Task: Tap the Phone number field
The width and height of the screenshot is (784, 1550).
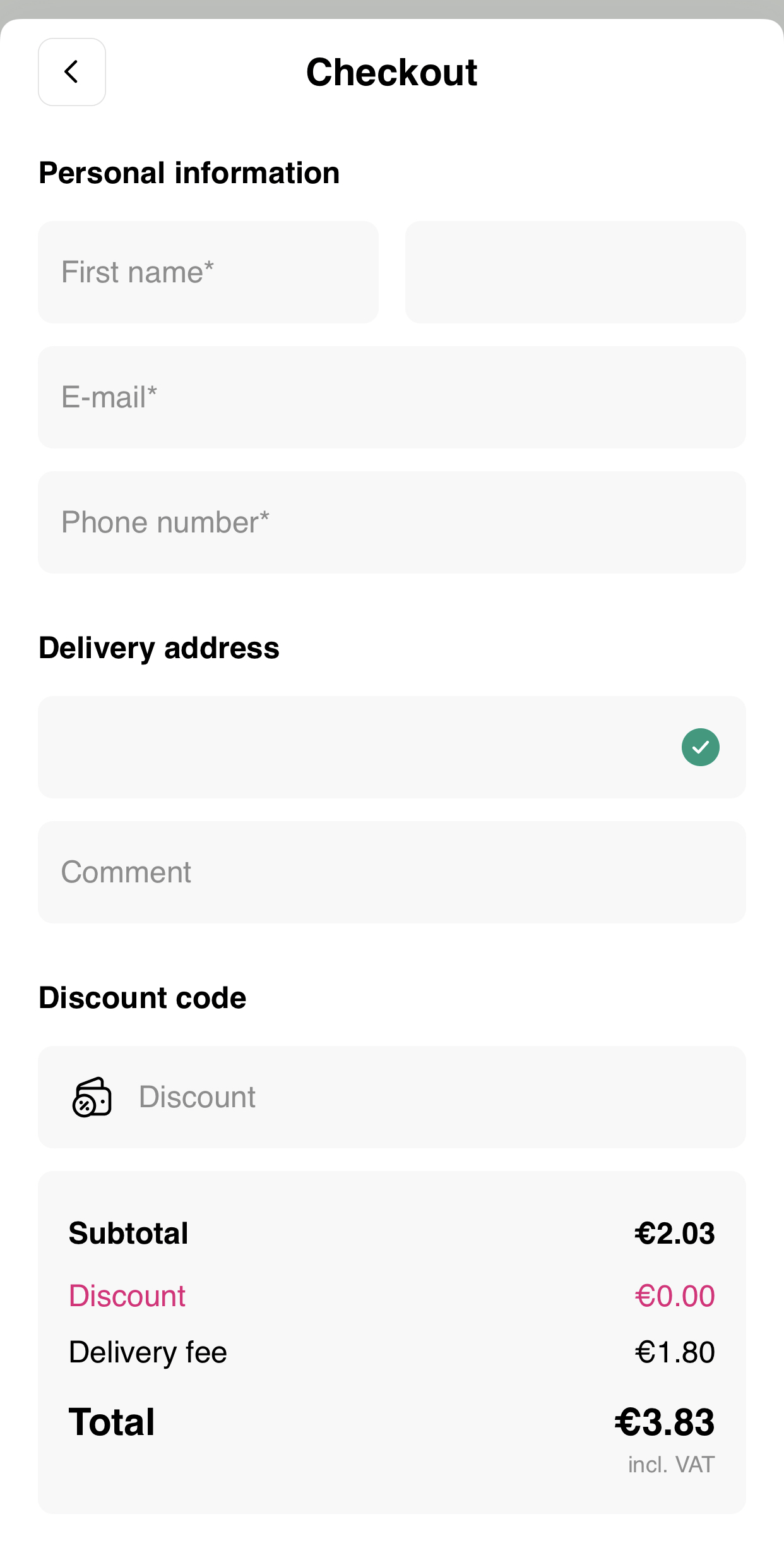Action: [x=392, y=522]
